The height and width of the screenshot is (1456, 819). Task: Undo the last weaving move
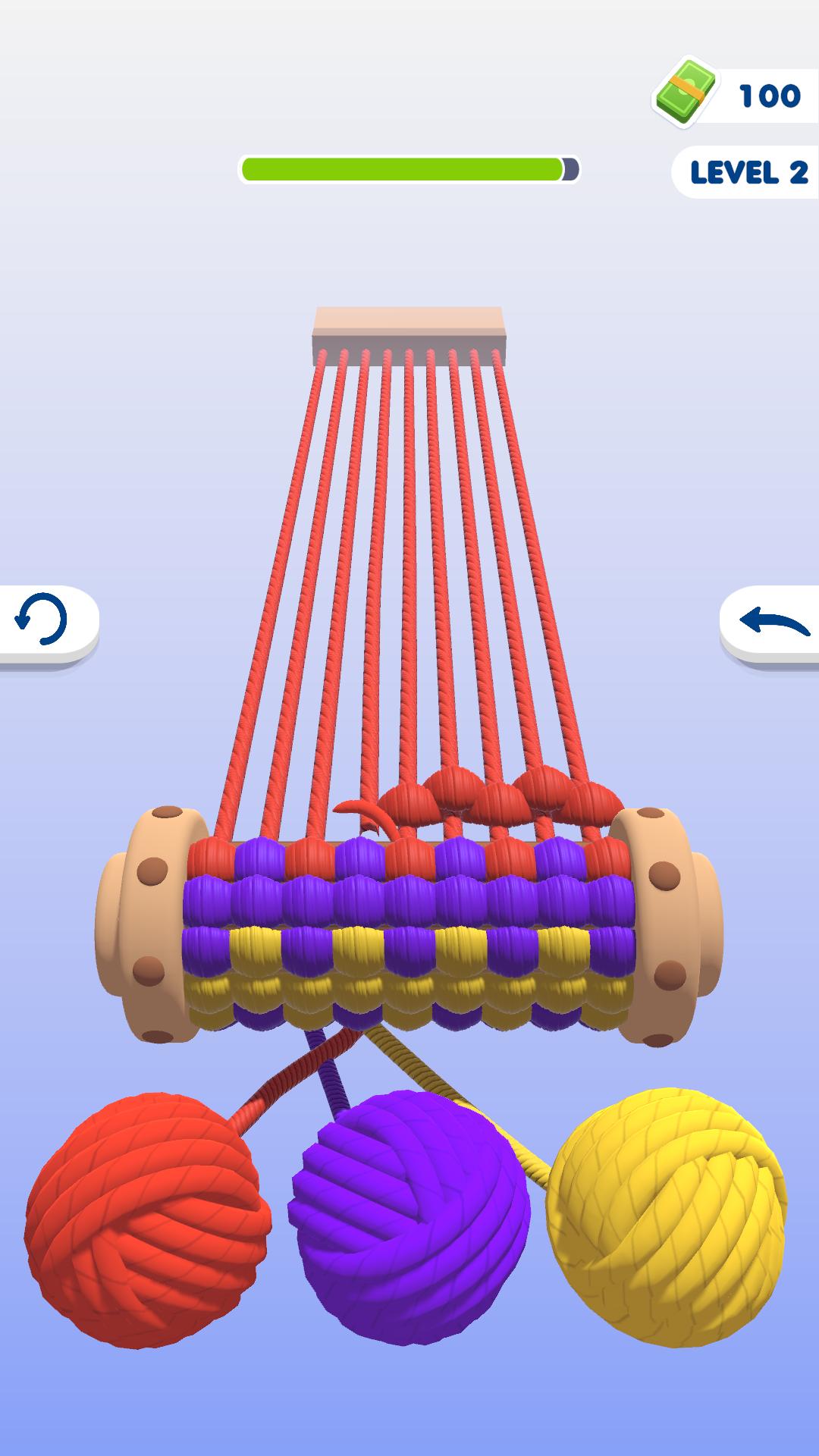(x=772, y=622)
